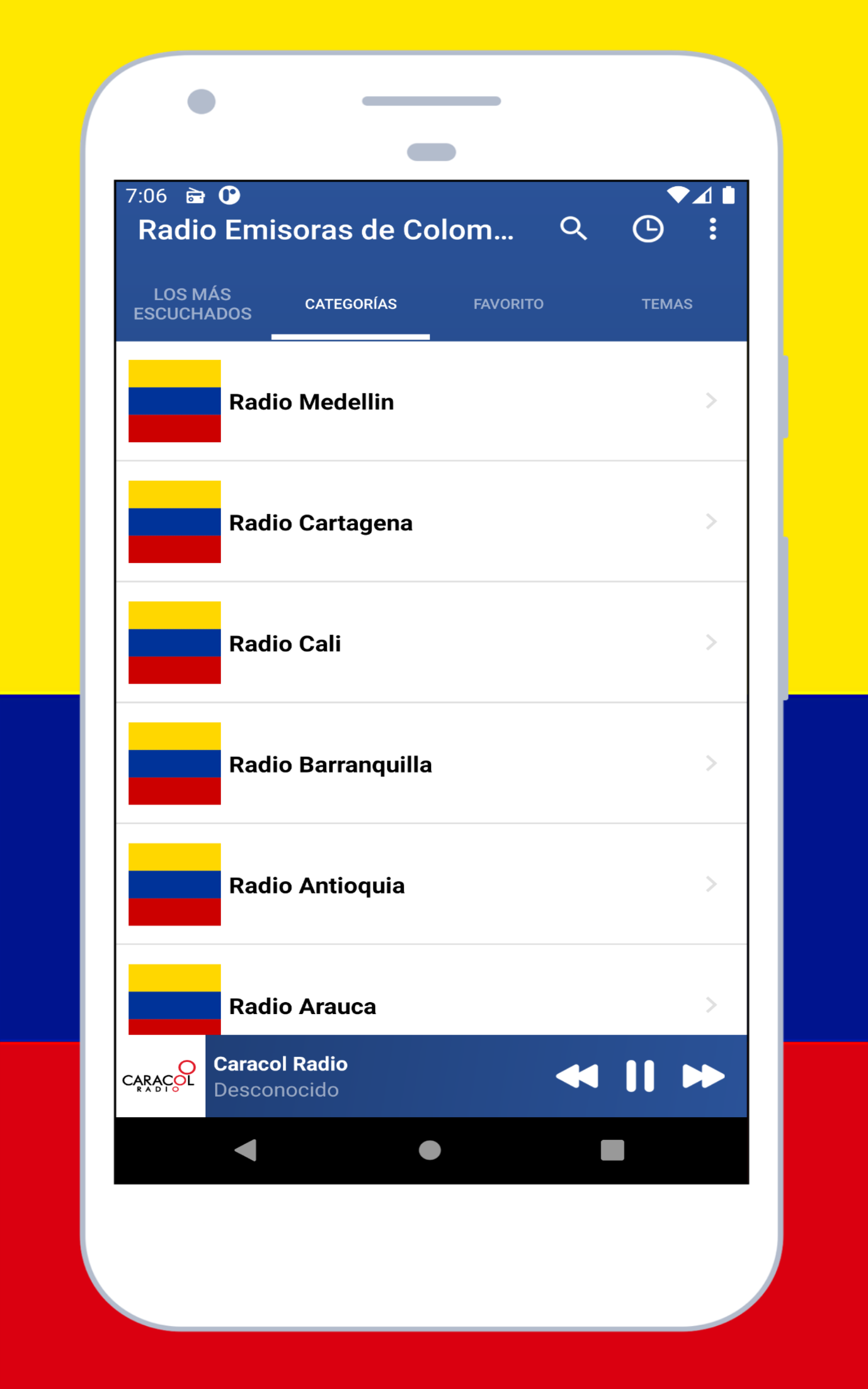Expand the Radio Barranquilla category chevron
868x1389 pixels.
(712, 763)
